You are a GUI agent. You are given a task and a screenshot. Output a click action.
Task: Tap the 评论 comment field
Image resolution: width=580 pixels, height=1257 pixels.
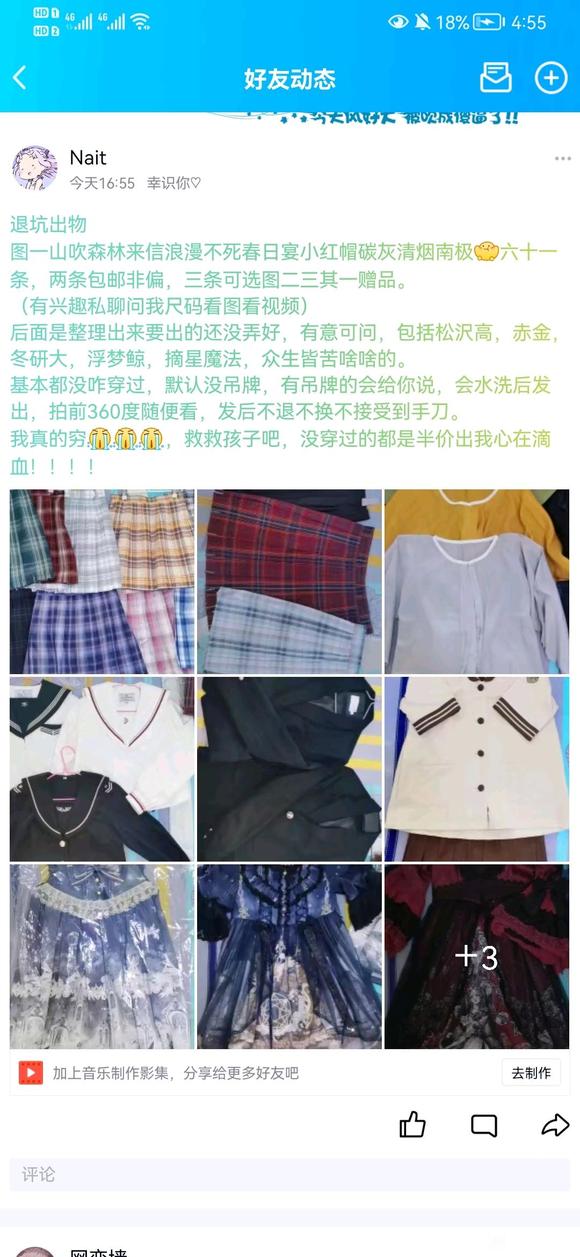coord(290,1174)
